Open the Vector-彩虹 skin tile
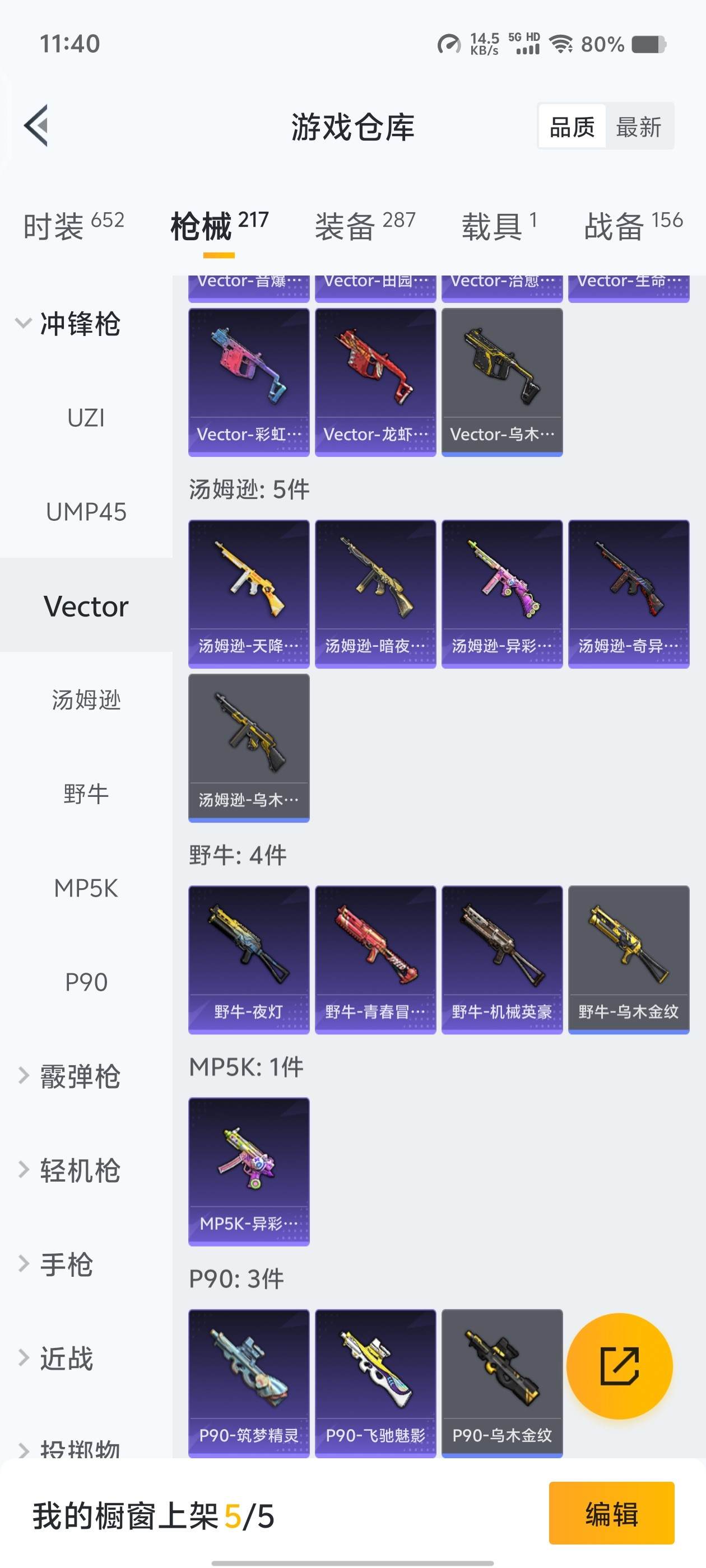The image size is (706, 1568). click(x=249, y=382)
